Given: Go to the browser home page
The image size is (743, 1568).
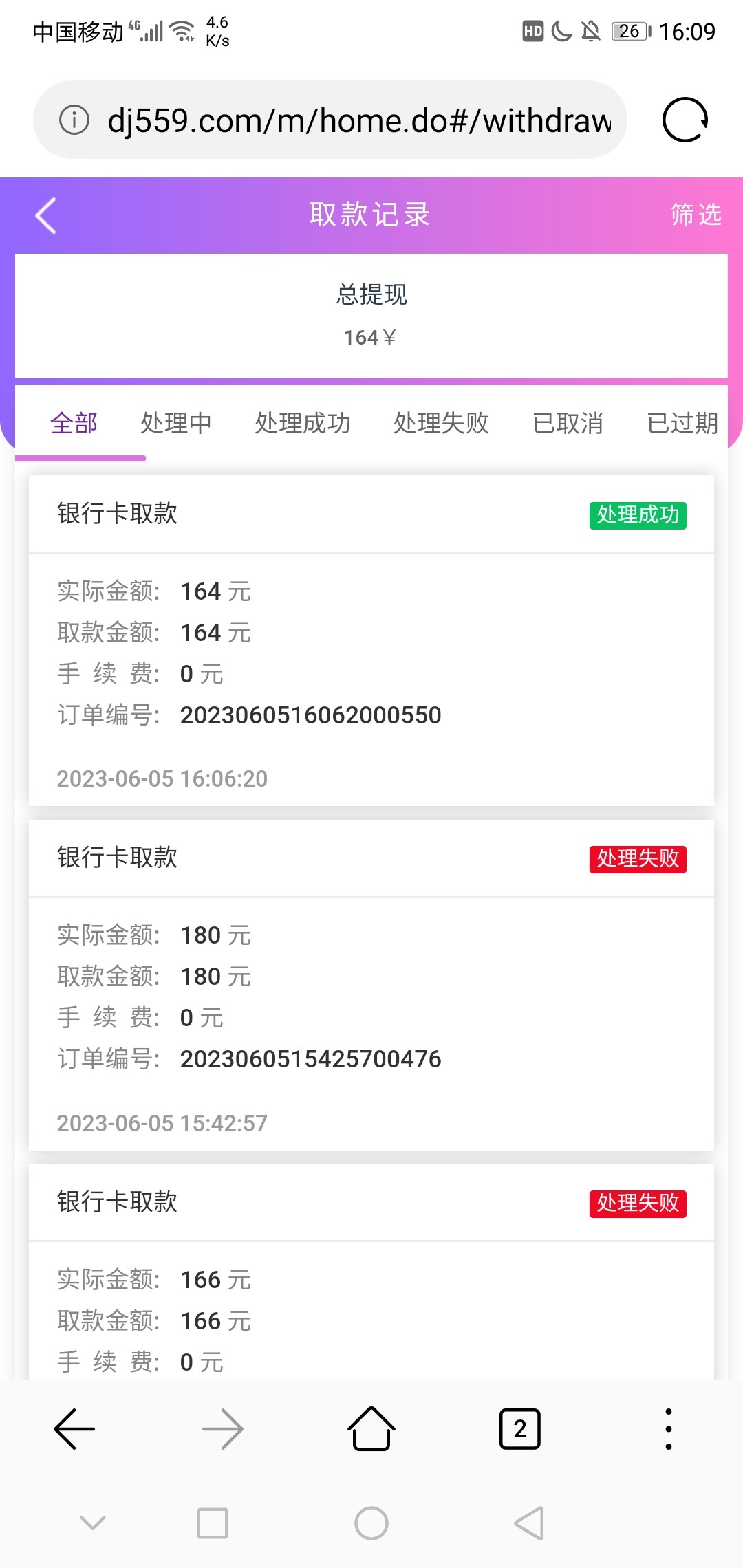Looking at the screenshot, I should pos(371,1428).
